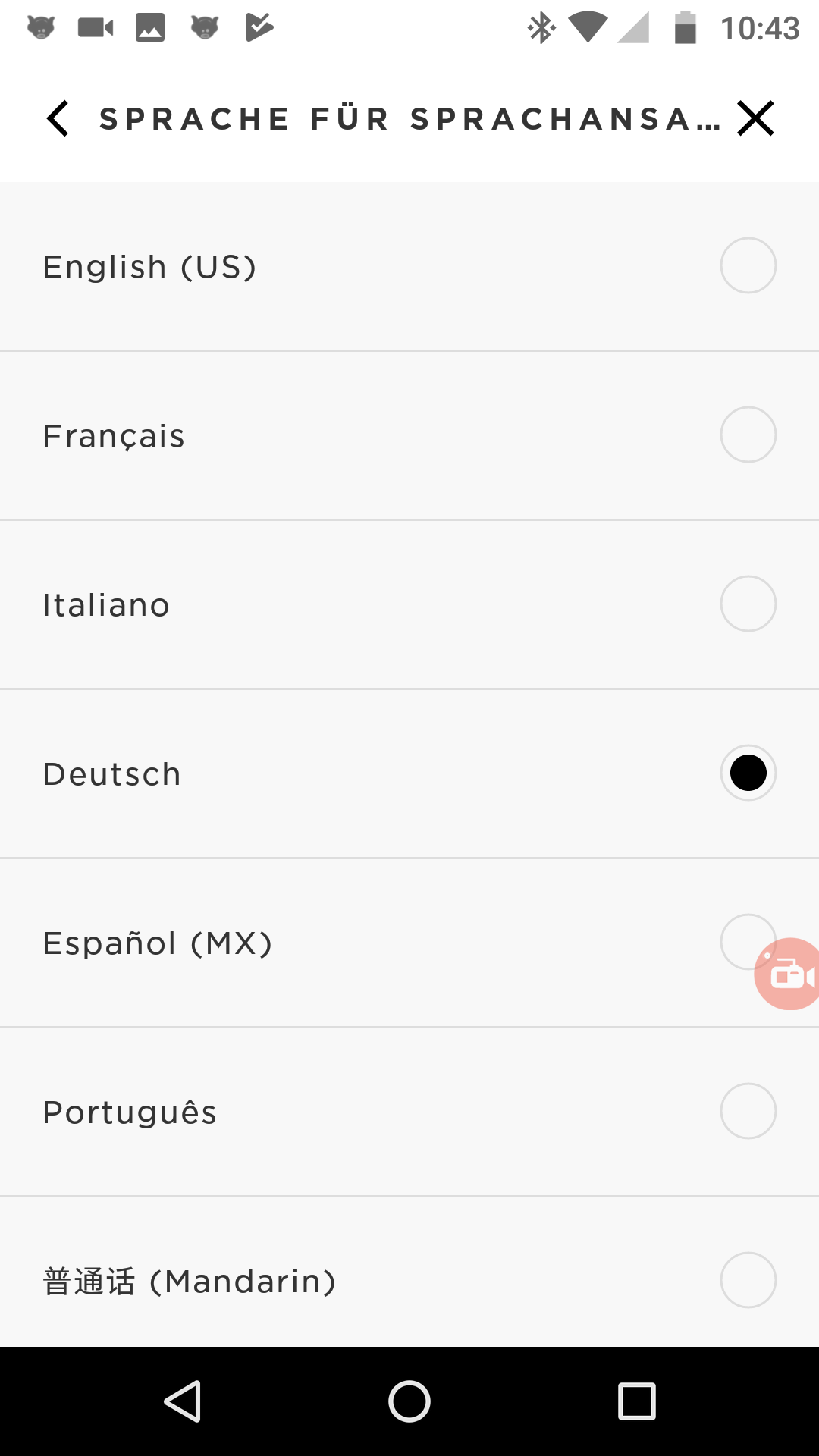Go back using the header arrow
The width and height of the screenshot is (819, 1456).
[x=58, y=119]
